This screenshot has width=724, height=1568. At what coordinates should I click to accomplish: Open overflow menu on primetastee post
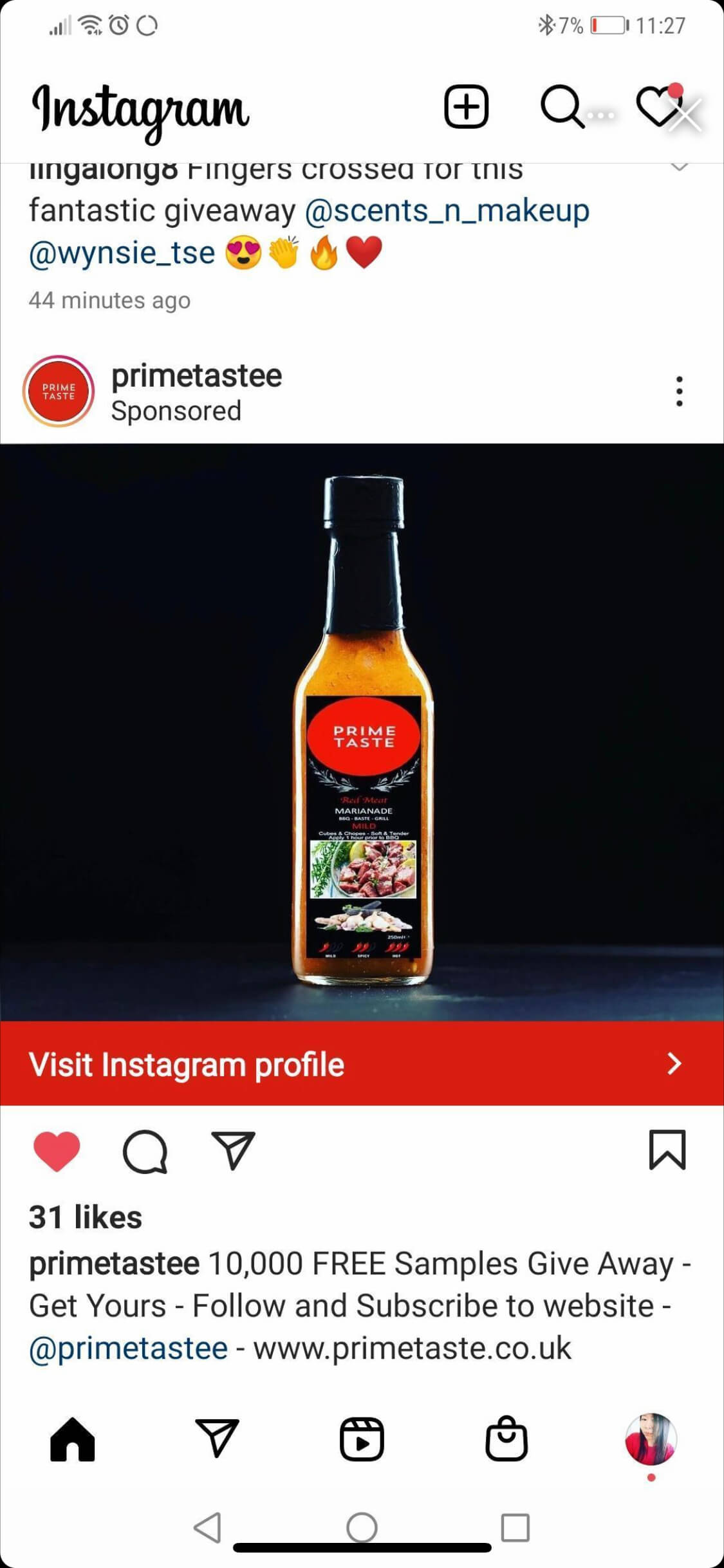679,391
